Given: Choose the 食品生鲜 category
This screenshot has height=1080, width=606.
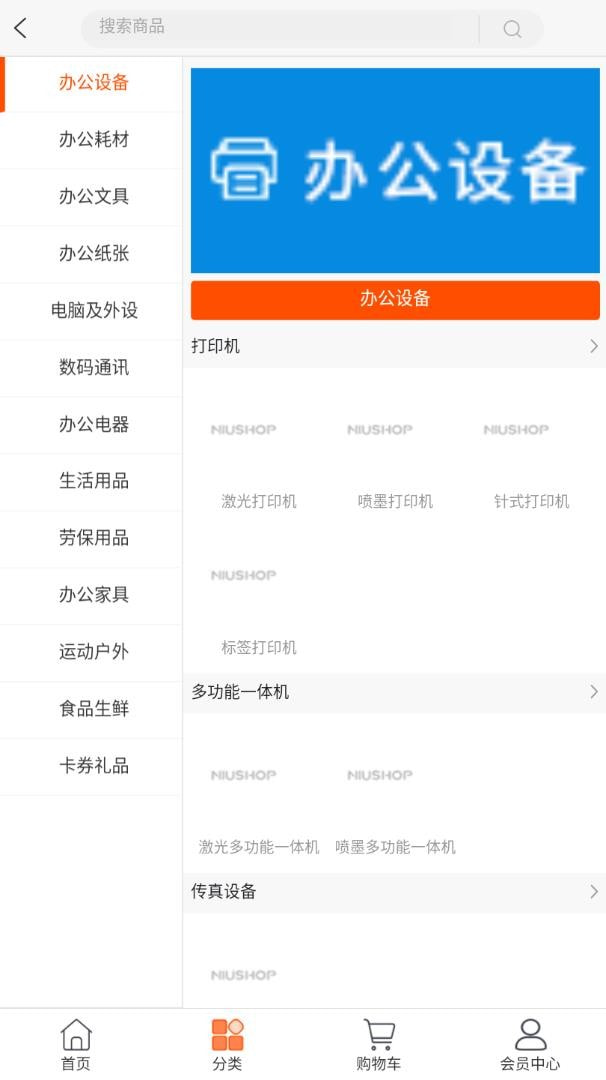Looking at the screenshot, I should 93,710.
